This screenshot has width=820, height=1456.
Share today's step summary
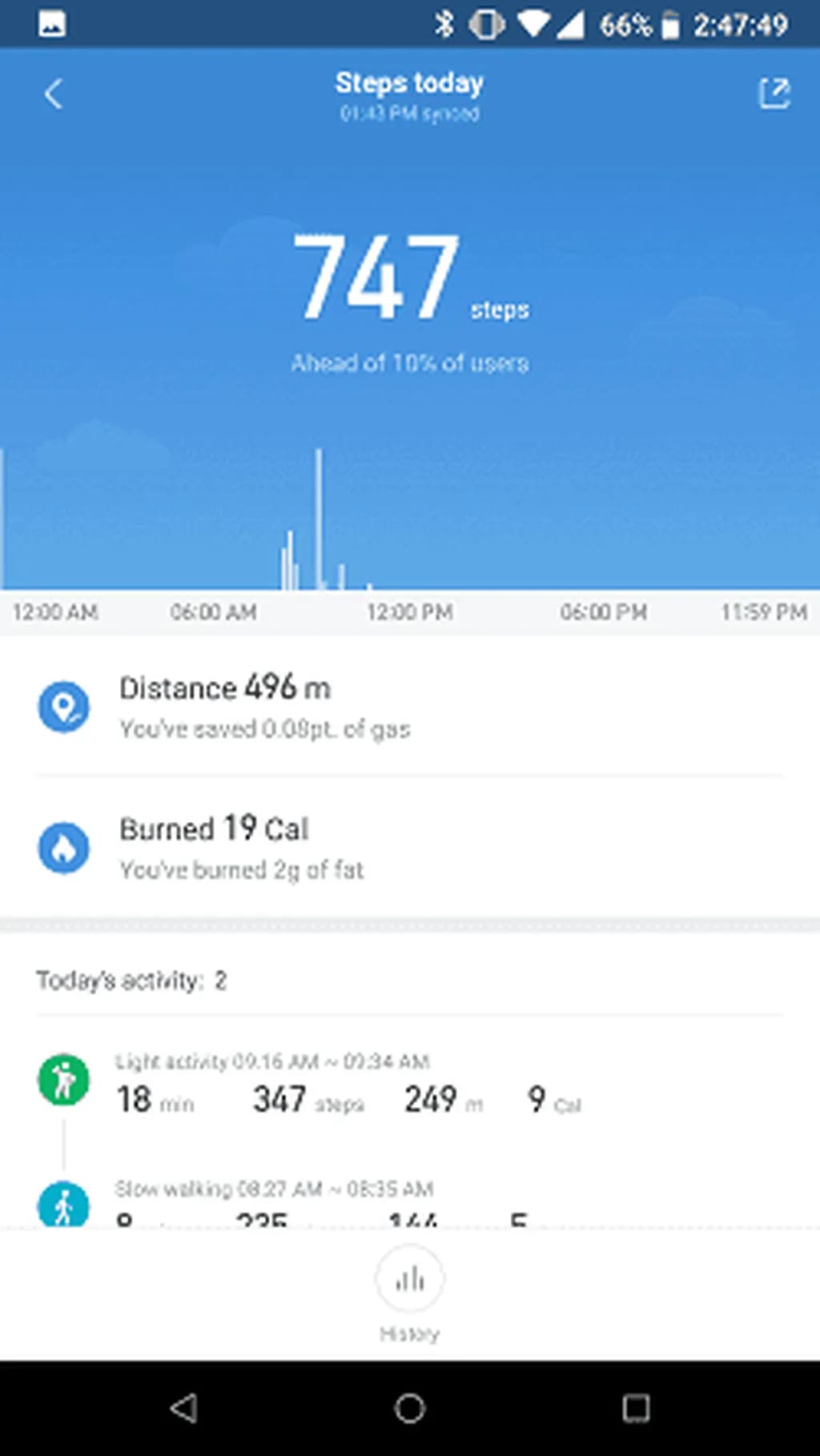click(x=774, y=94)
